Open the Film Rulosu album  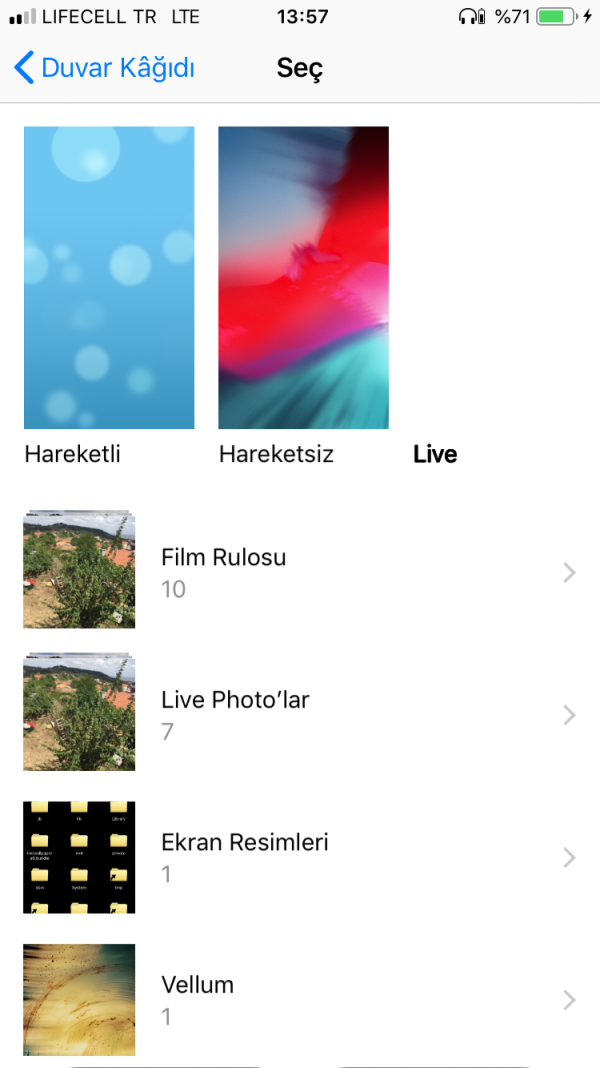(300, 572)
